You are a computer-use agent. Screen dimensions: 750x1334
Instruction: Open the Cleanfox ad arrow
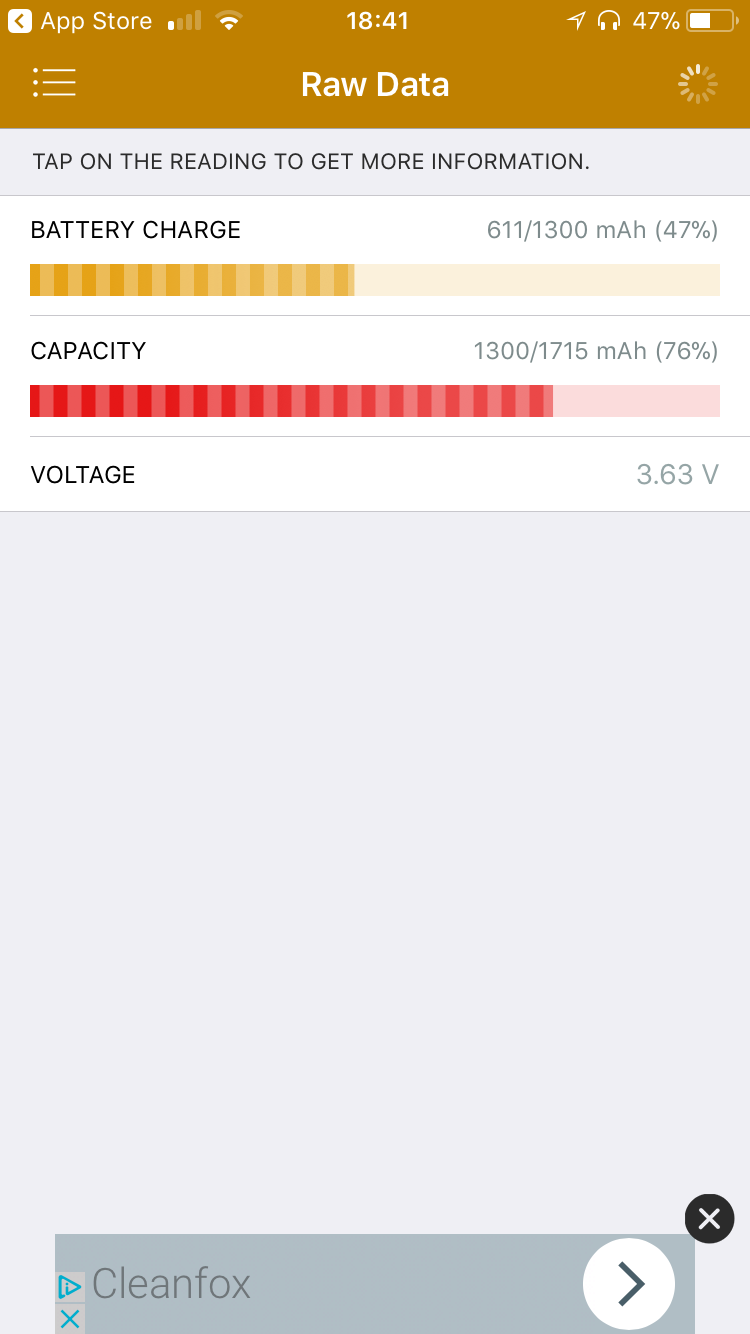(629, 1284)
